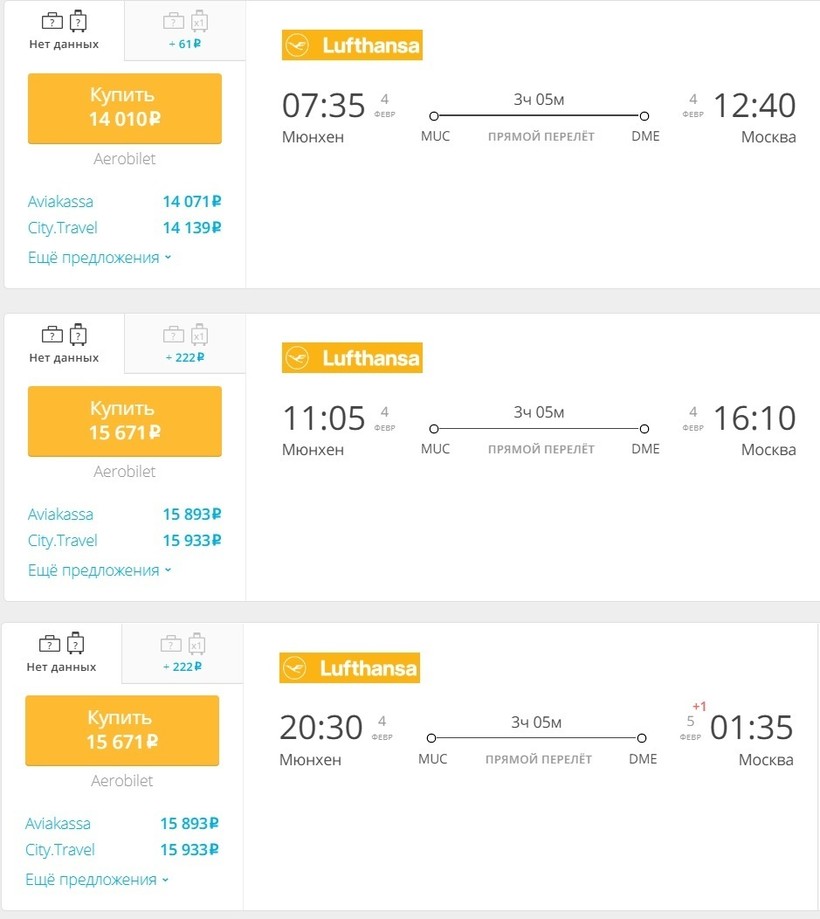
Task: Open Aviakassa offer for 14 071₽
Action: pyautogui.click(x=124, y=202)
